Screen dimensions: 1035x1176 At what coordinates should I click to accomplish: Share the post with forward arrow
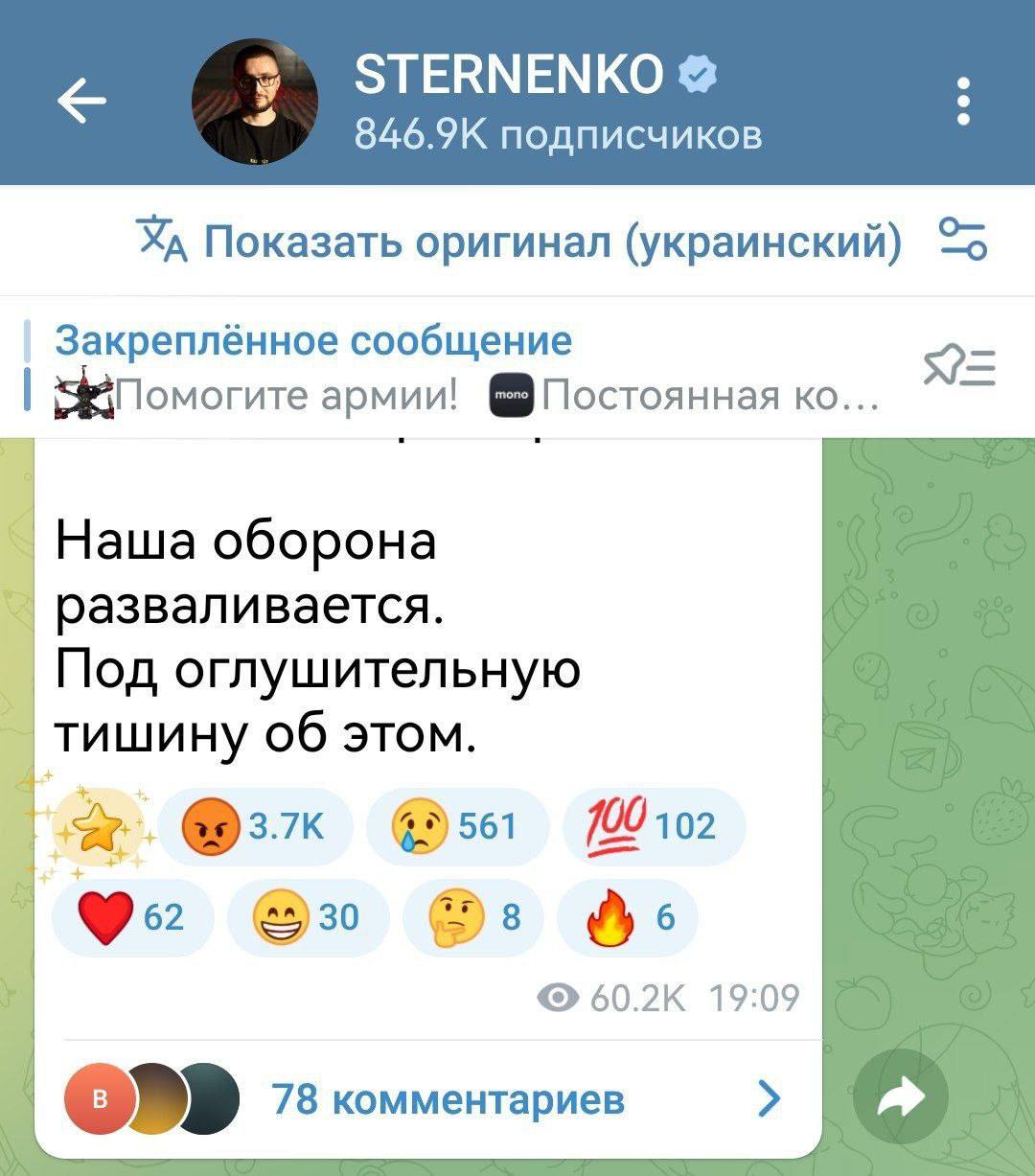(900, 1098)
